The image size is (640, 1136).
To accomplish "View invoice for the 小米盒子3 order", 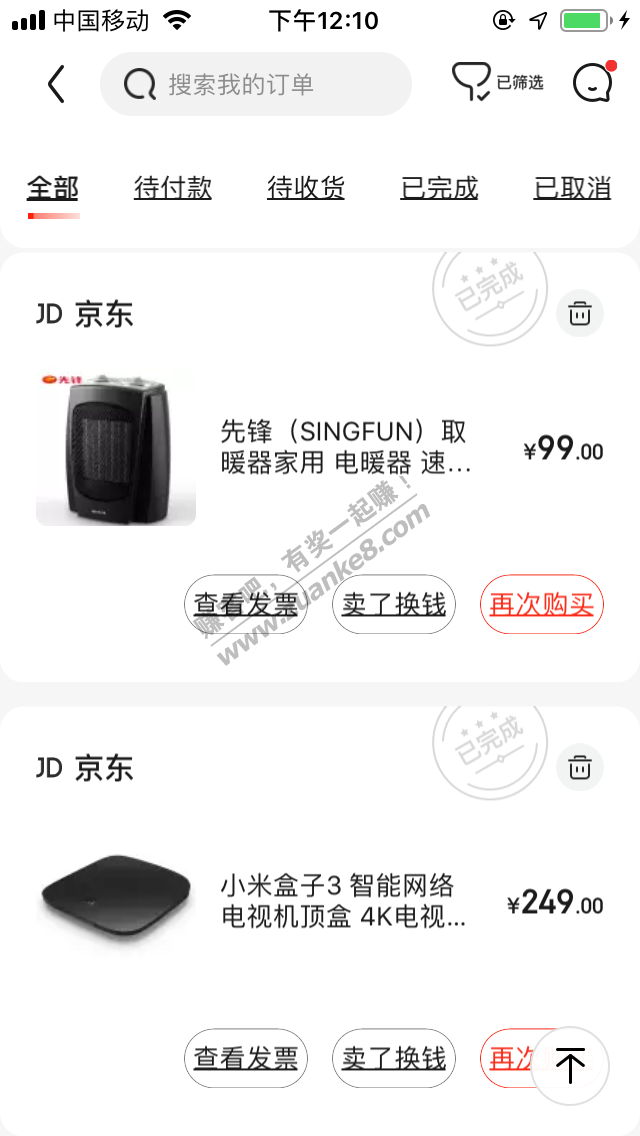I will tap(246, 1058).
